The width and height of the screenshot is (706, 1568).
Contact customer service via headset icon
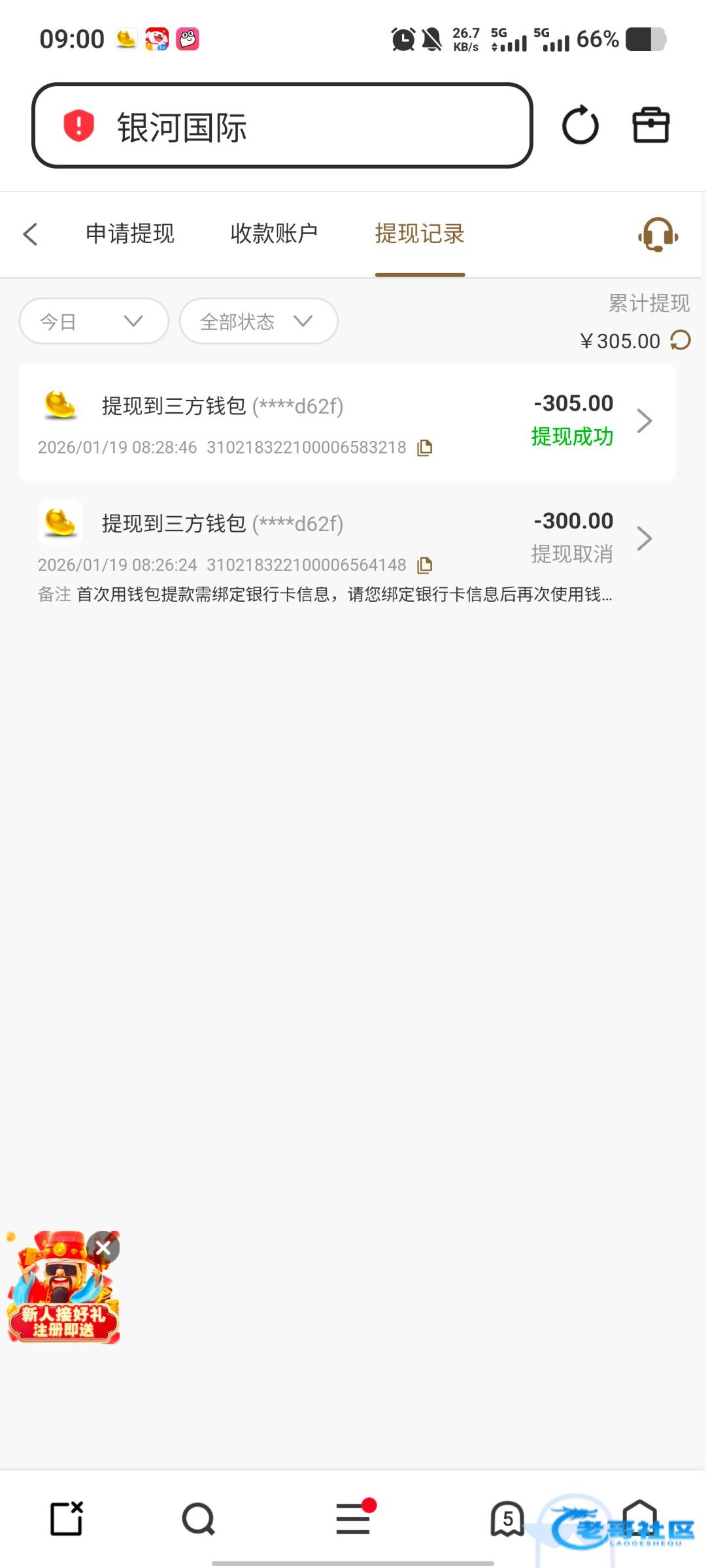click(x=658, y=234)
